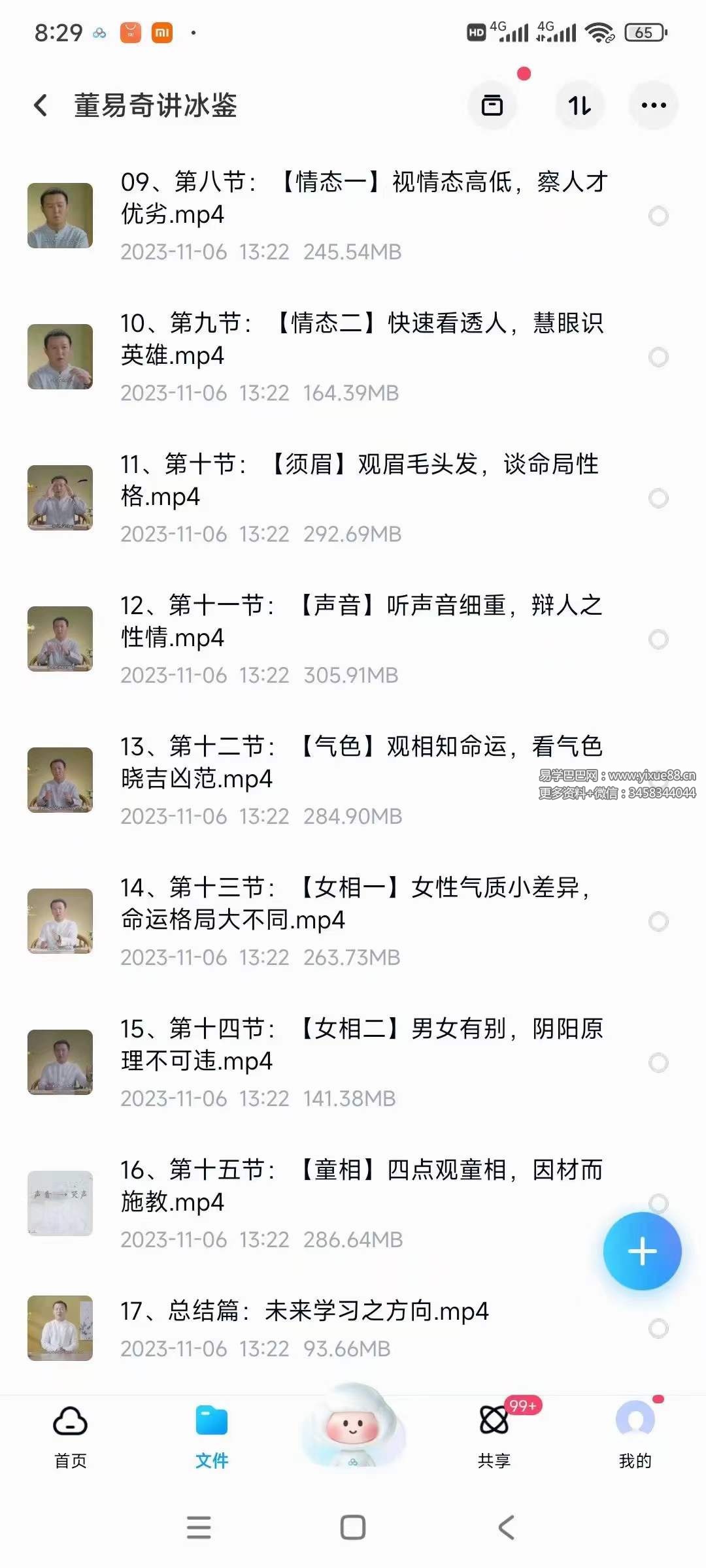Go back from 董易奇讲冰鉴 folder
This screenshot has width=706, height=1568.
coord(41,105)
